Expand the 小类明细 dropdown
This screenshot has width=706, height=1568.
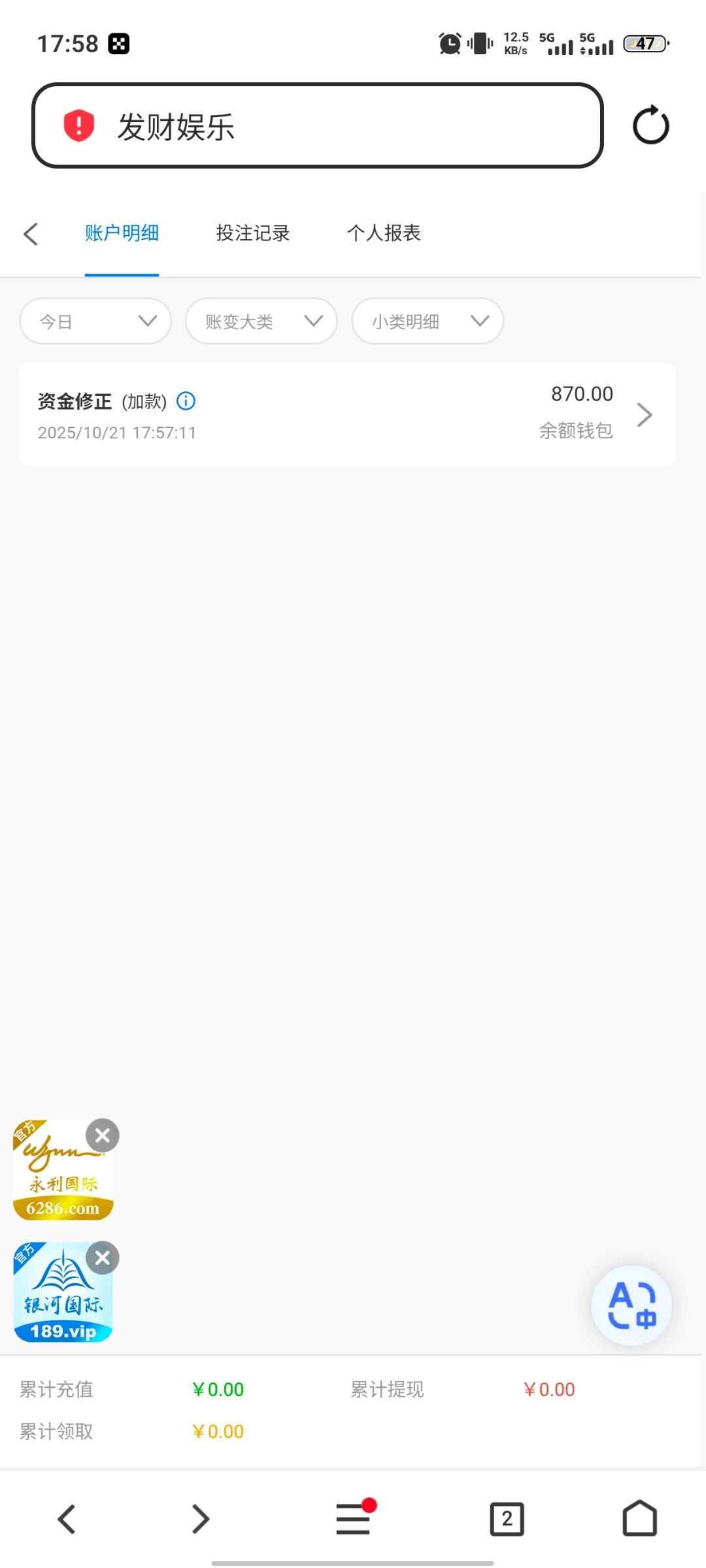[x=428, y=321]
